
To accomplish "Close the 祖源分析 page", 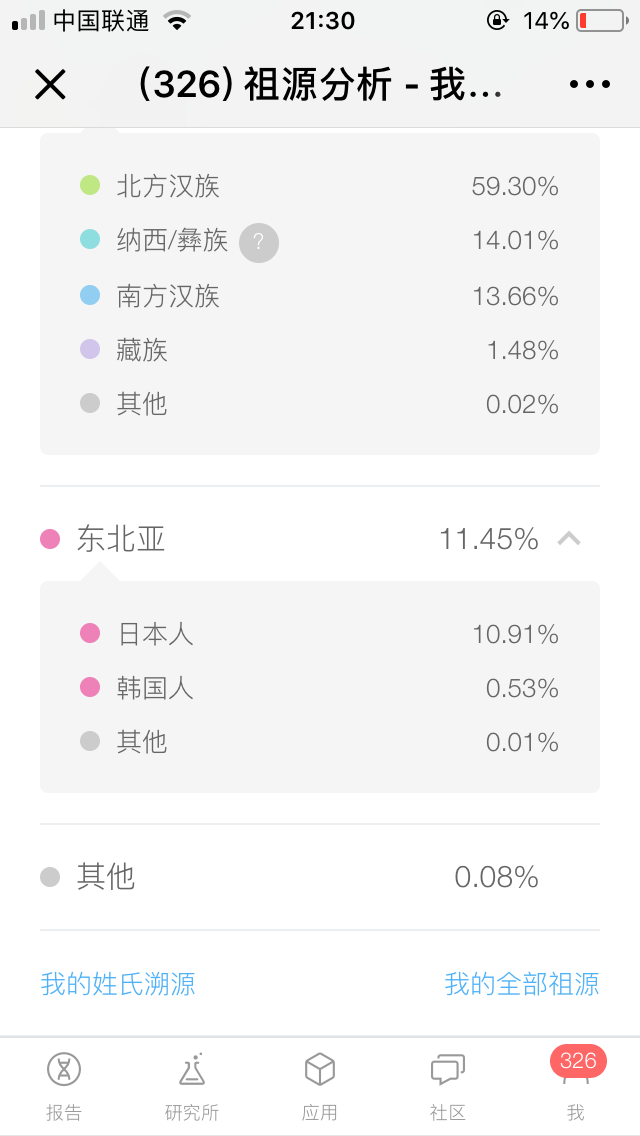I will pyautogui.click(x=50, y=85).
